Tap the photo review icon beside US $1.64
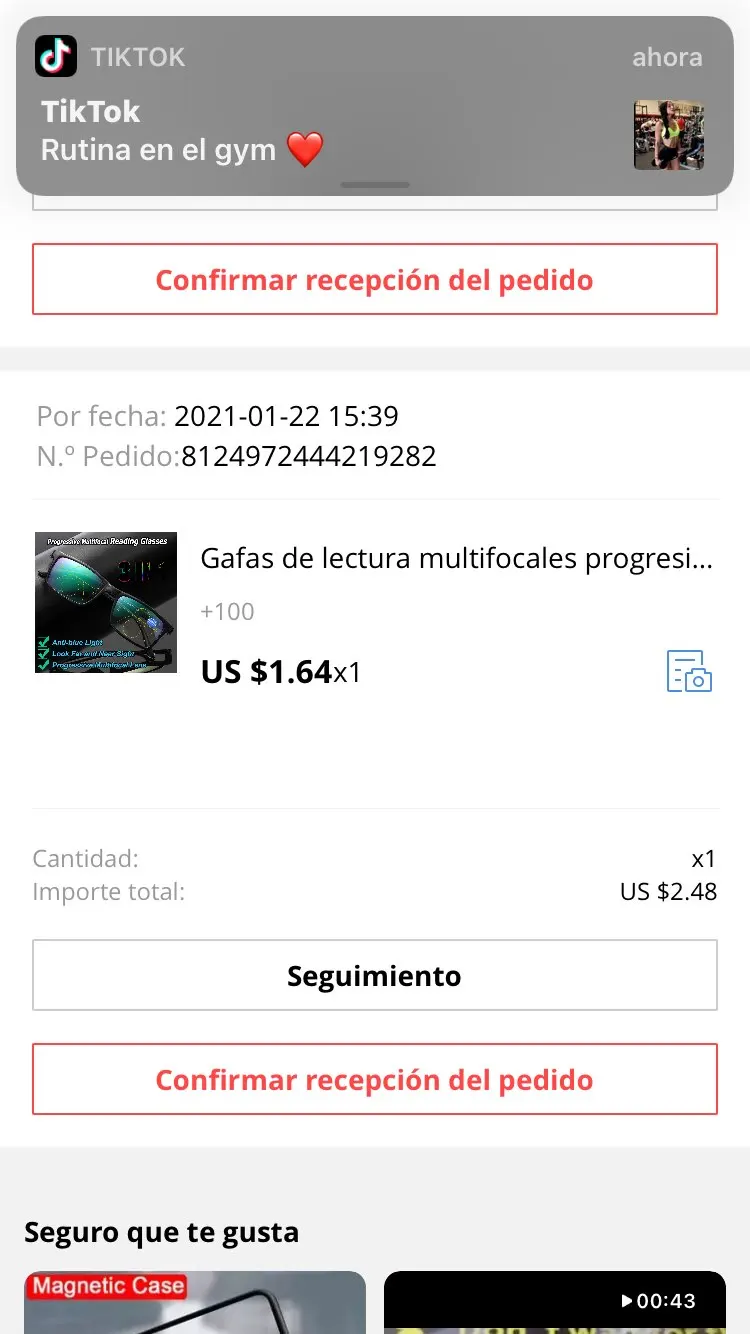750x1334 pixels. coord(689,671)
